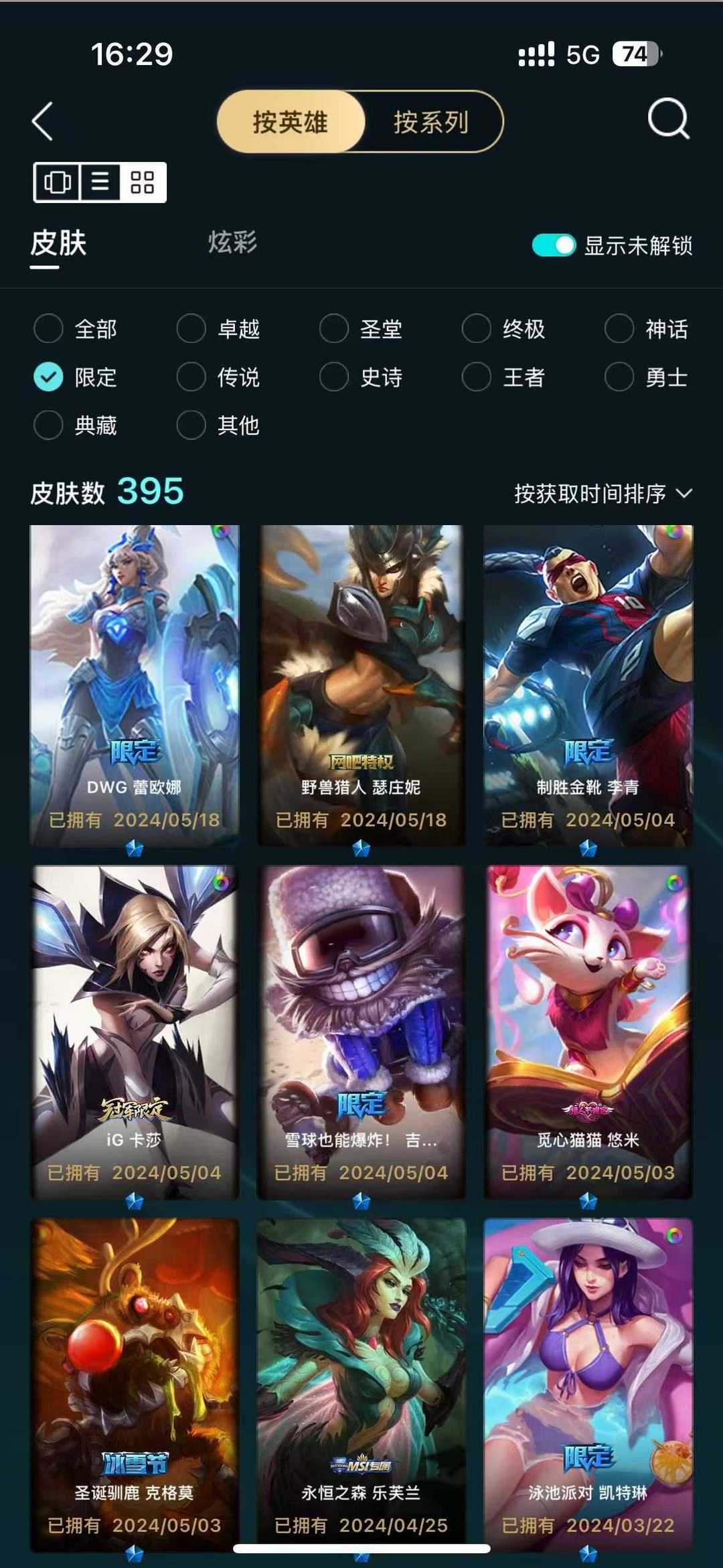The image size is (723, 1568).
Task: Go back using the arrow icon
Action: point(42,122)
